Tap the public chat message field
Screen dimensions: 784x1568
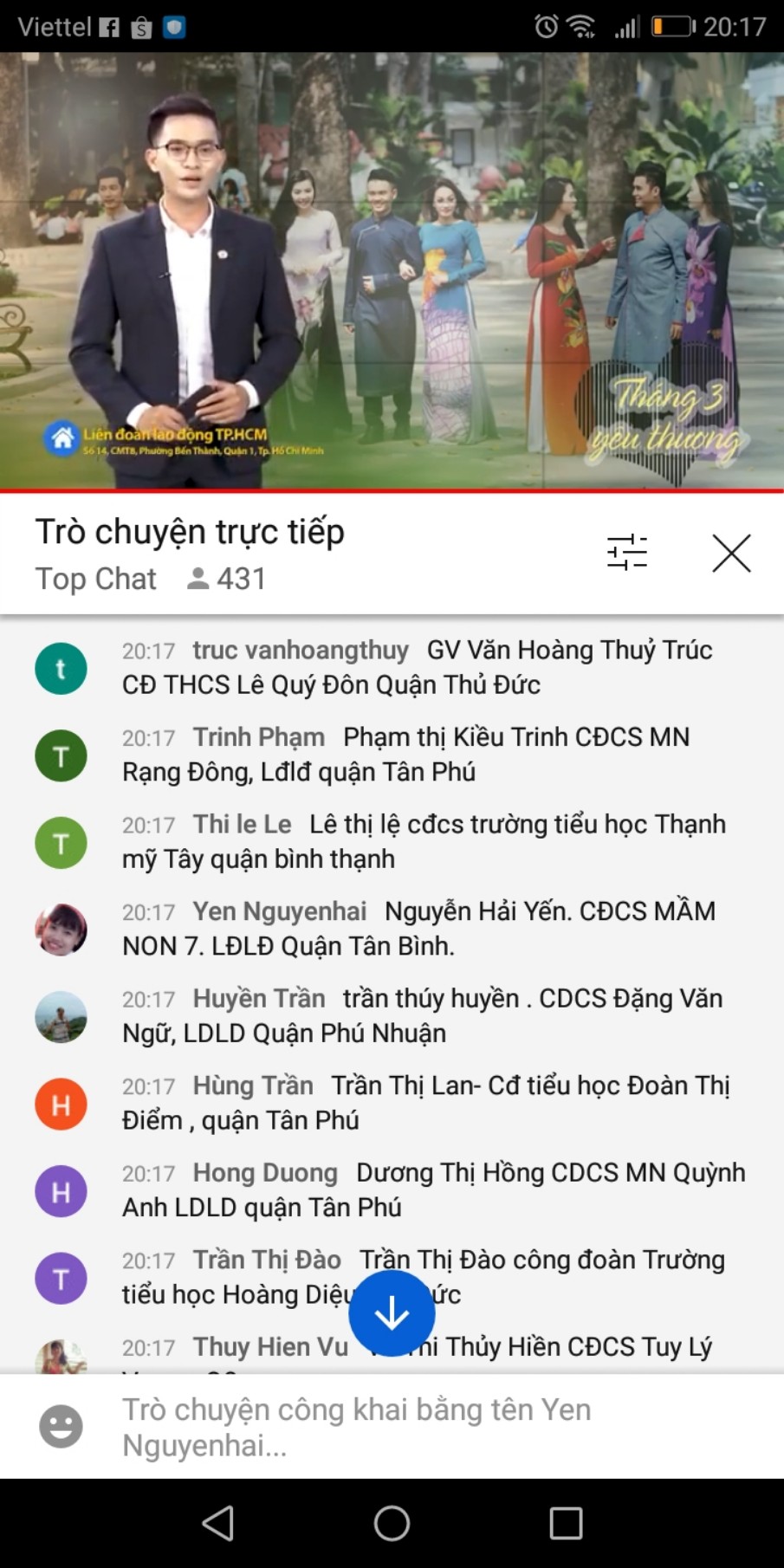point(416,1427)
